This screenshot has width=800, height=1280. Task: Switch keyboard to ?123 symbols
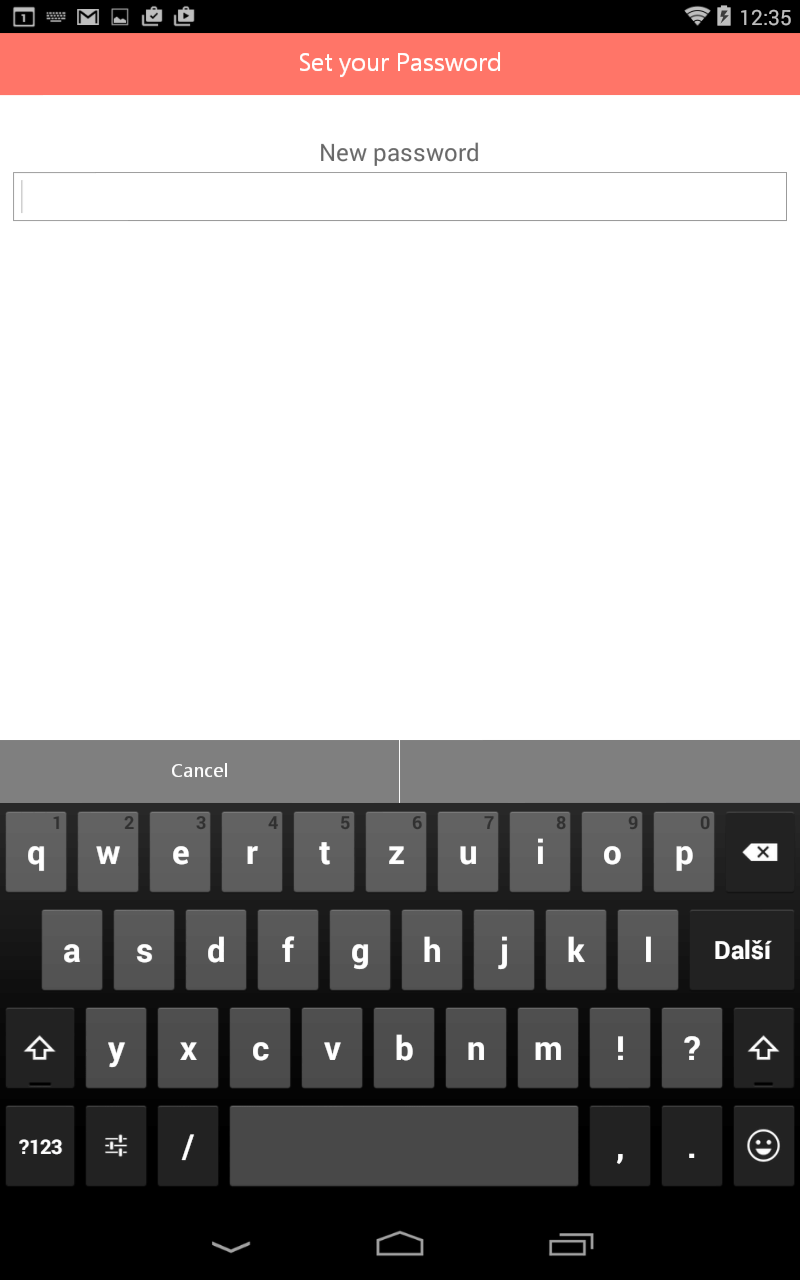coord(40,1146)
